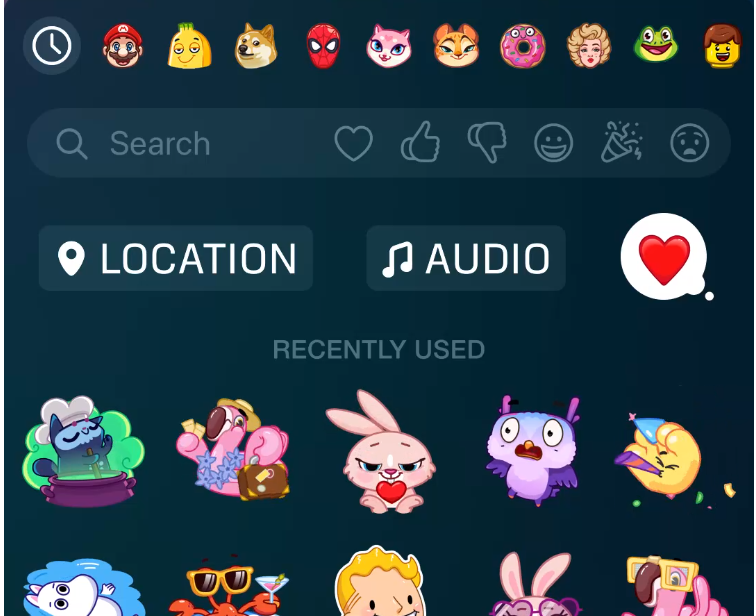The height and width of the screenshot is (616, 756).
Task: Filter stickers by thumbs up
Action: click(420, 144)
